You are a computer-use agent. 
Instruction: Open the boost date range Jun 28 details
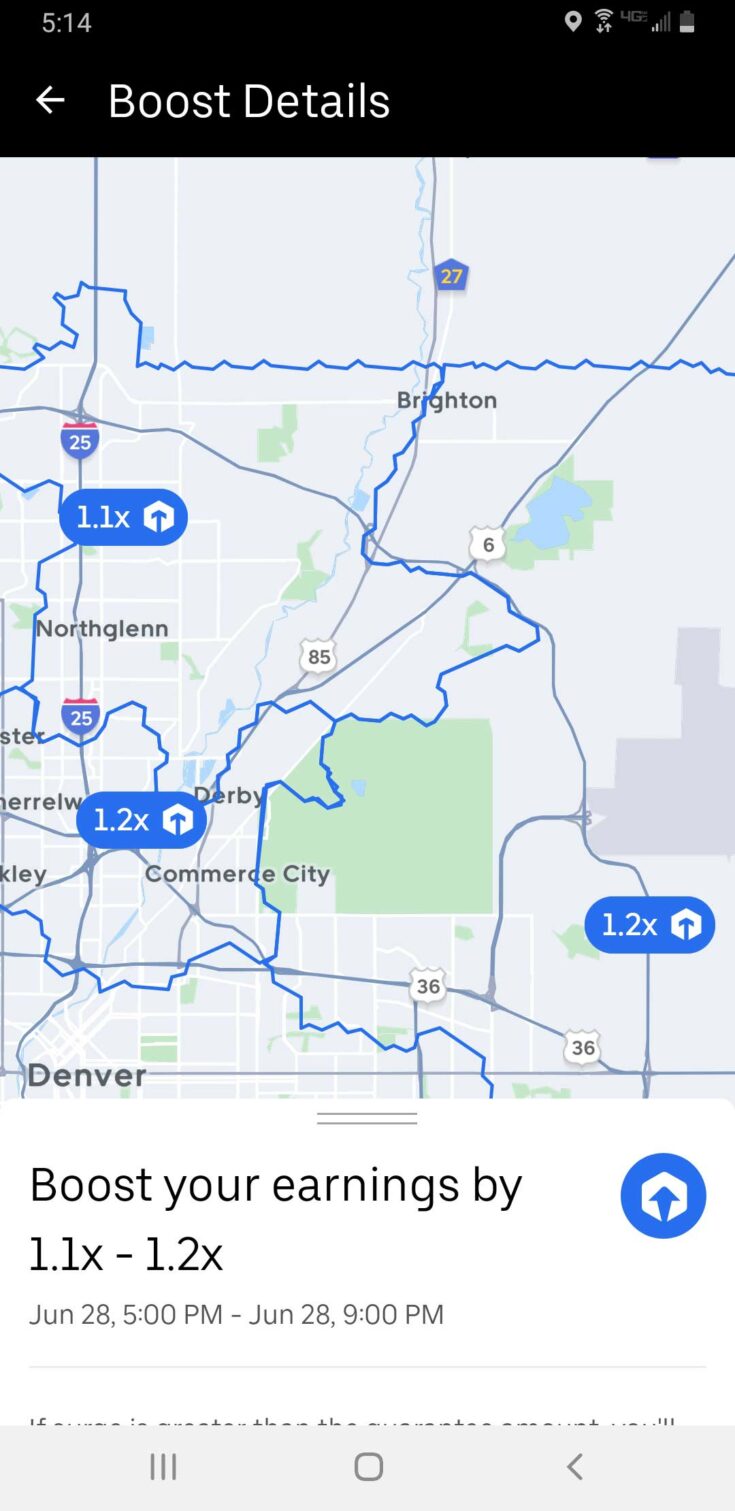pos(237,1314)
